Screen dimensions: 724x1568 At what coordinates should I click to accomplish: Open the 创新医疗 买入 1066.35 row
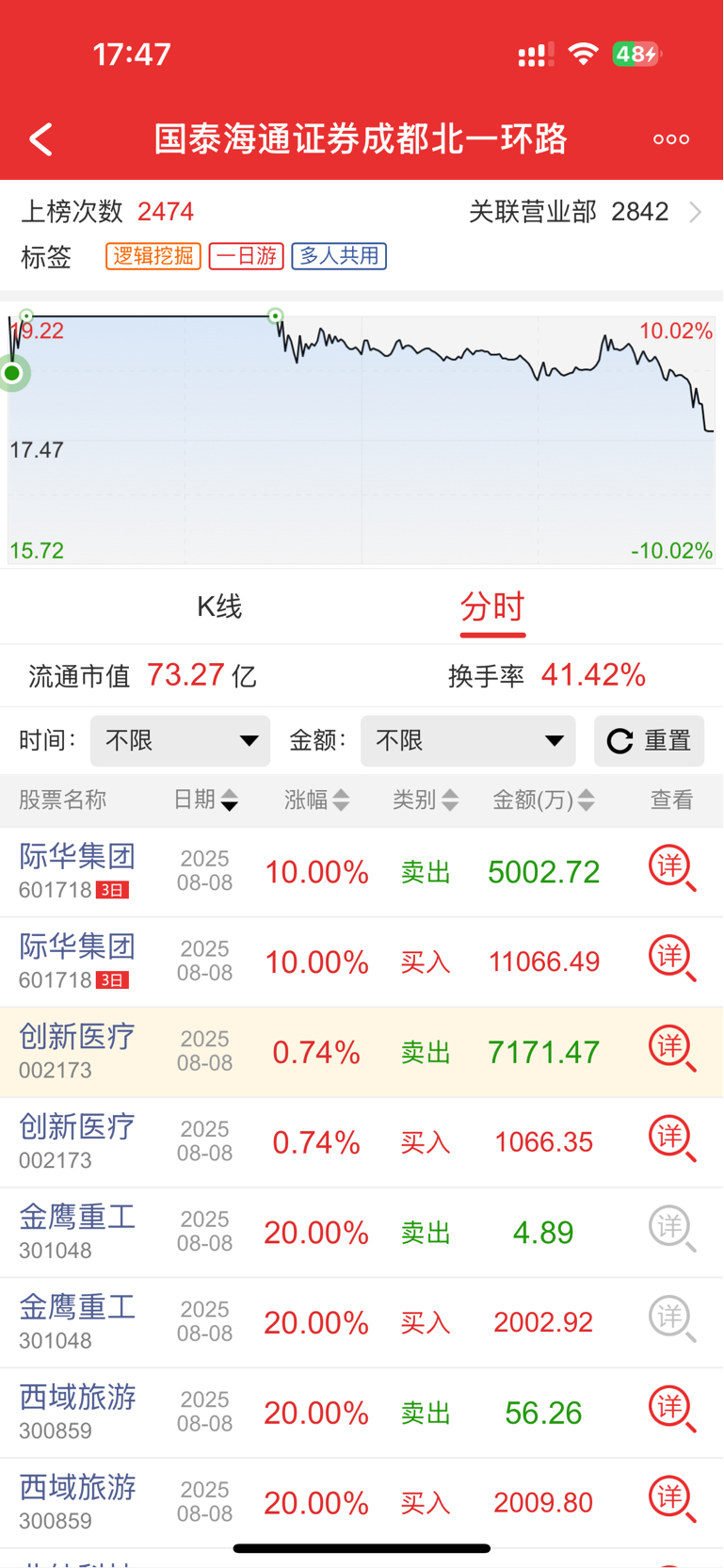click(x=362, y=1142)
